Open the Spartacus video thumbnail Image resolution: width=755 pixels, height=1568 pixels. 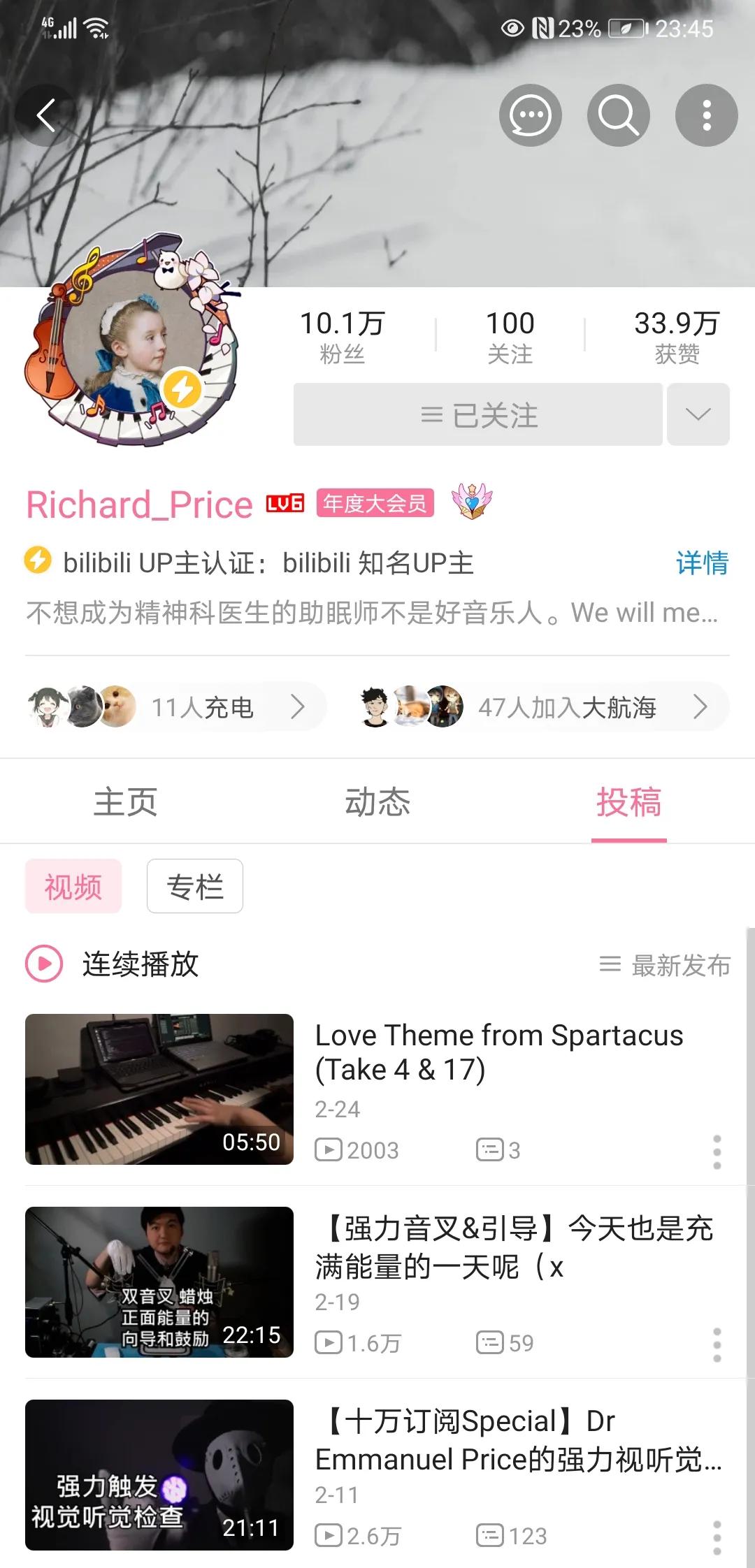(x=159, y=1088)
